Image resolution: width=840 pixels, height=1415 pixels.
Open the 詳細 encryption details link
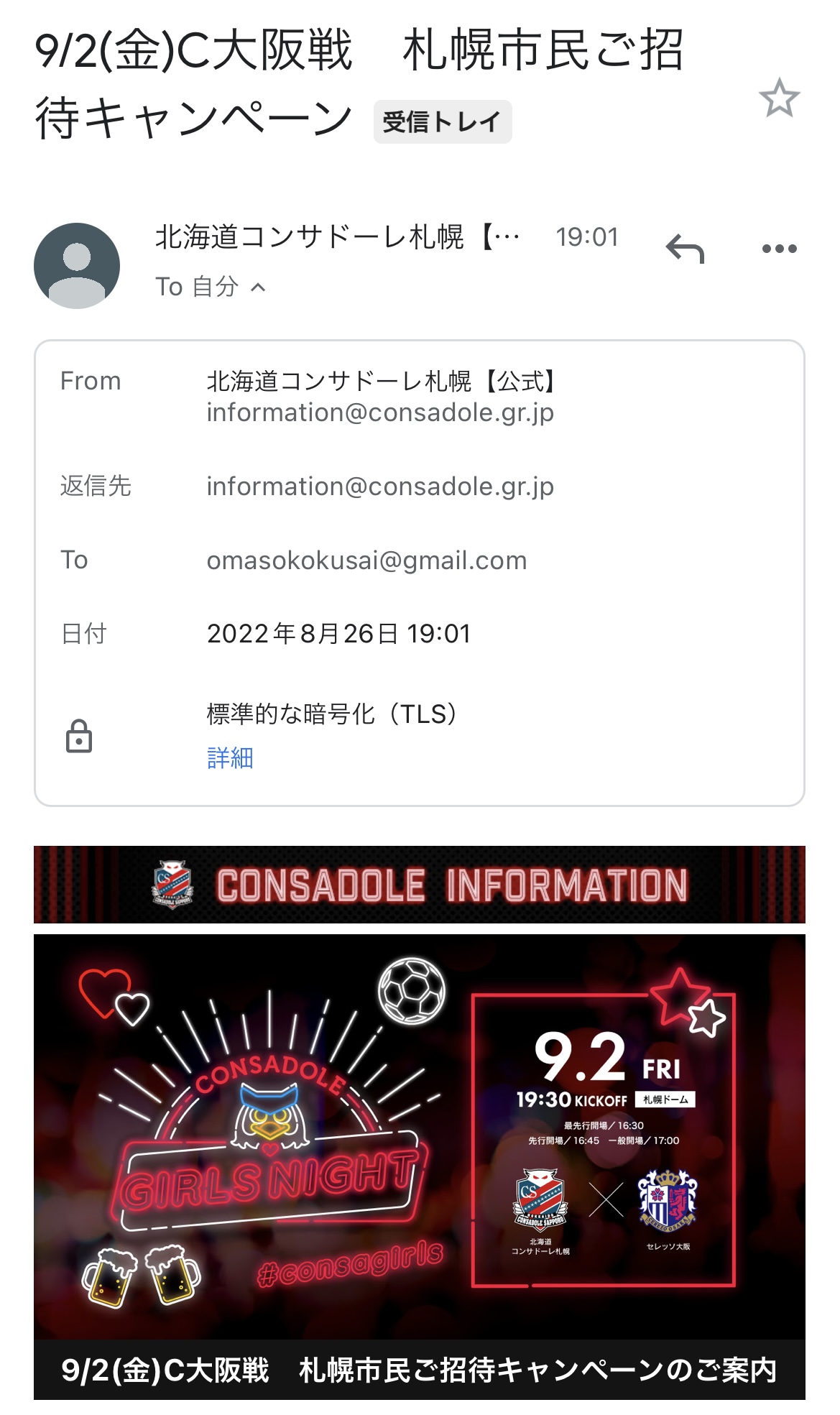point(230,757)
